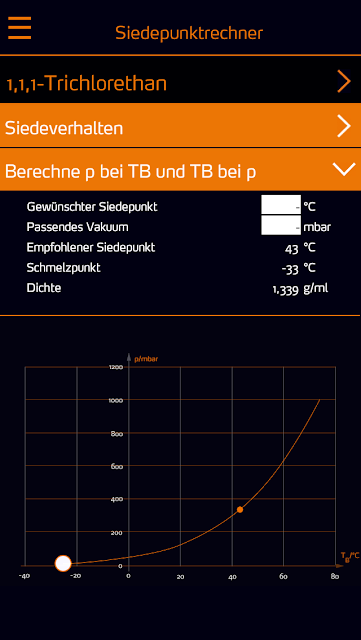Tap the Gewünschter Siedepunkt input field

point(281,205)
